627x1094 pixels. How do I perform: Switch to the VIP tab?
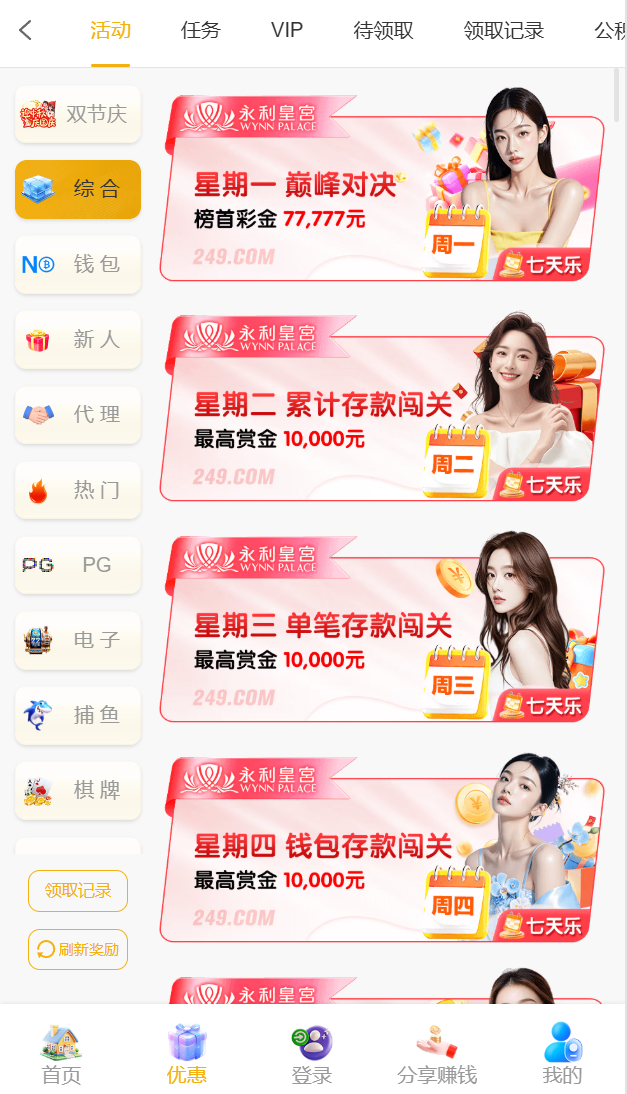point(287,31)
